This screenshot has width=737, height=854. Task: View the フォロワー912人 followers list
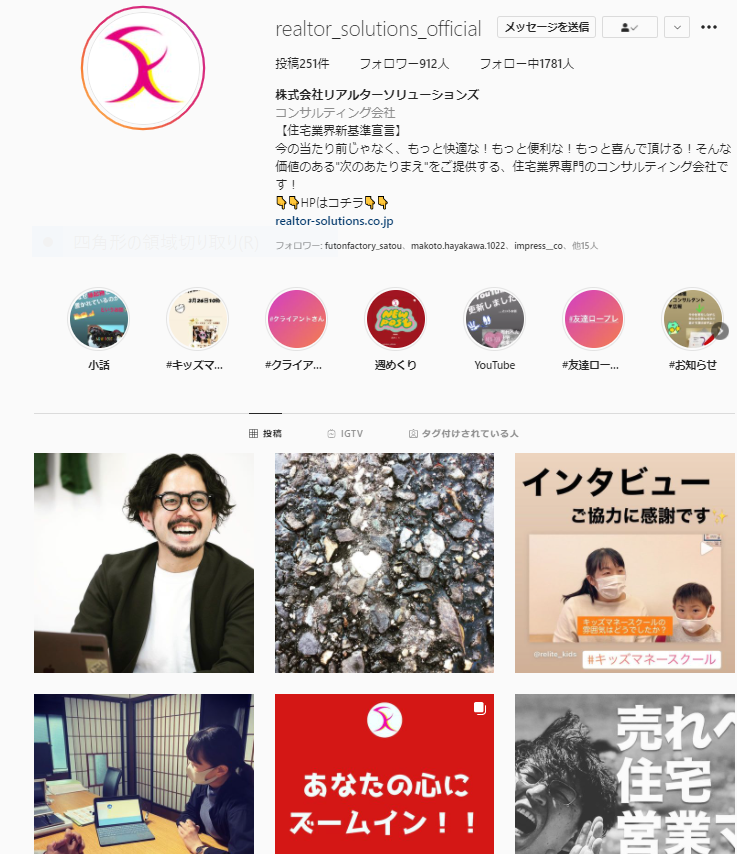click(404, 63)
